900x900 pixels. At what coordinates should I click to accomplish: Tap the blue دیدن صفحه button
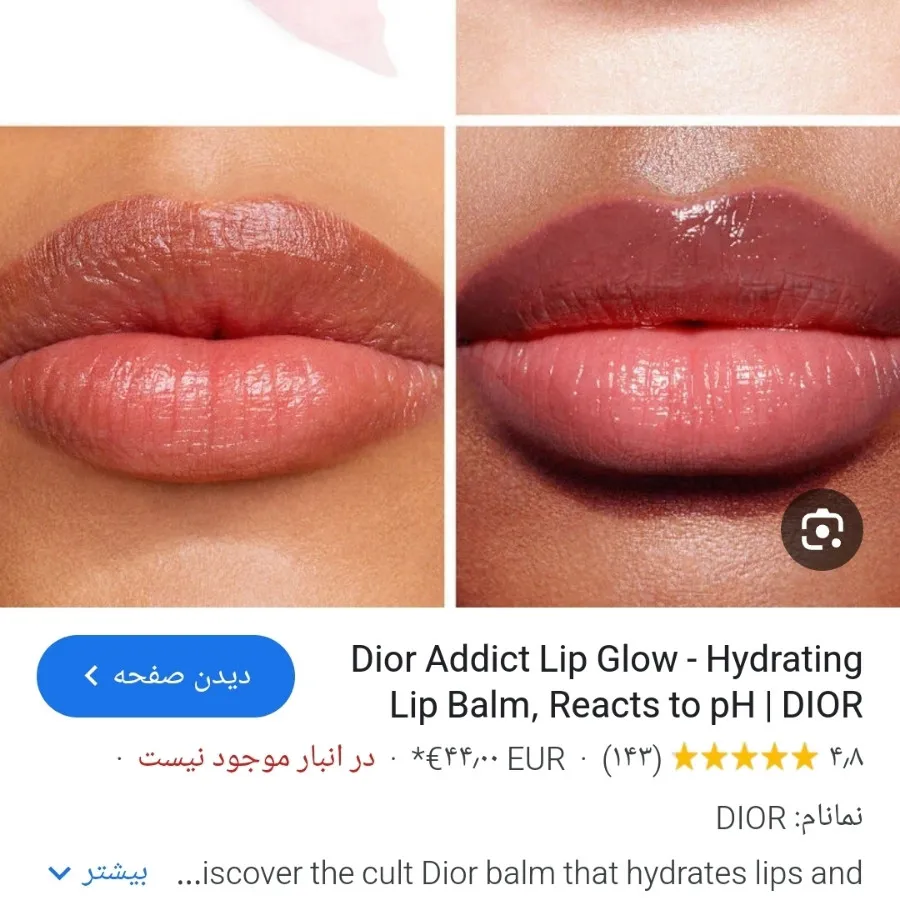[166, 676]
